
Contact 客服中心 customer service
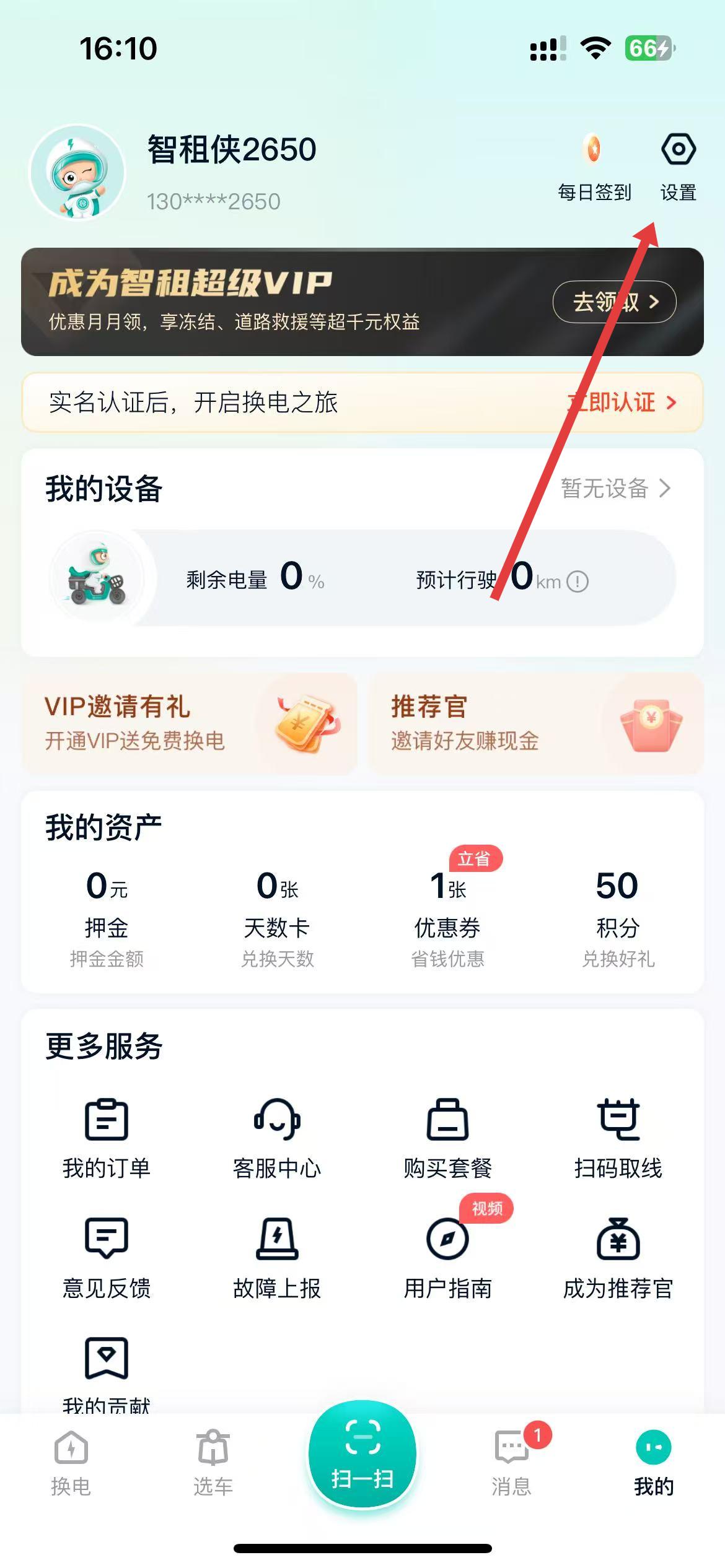[277, 1137]
